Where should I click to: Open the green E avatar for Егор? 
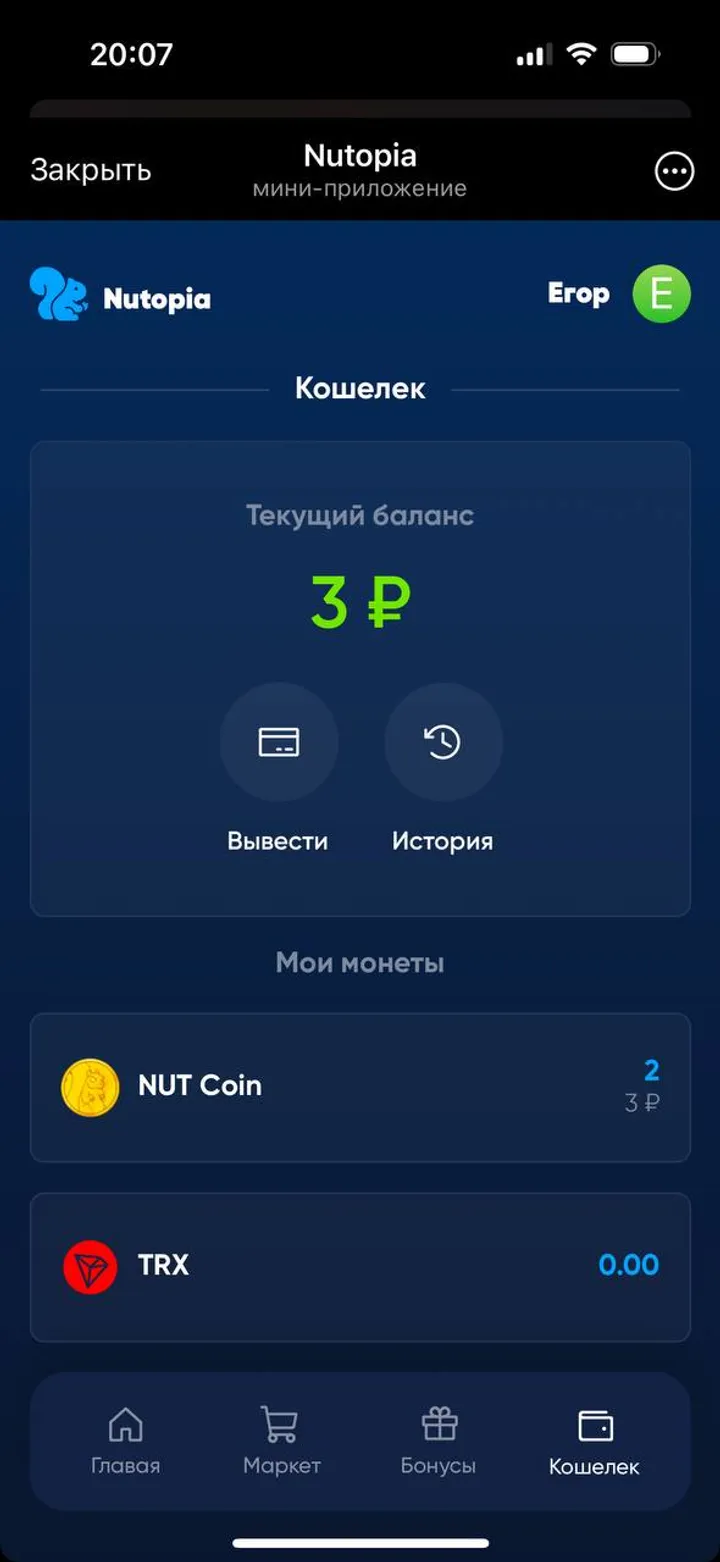tap(660, 293)
